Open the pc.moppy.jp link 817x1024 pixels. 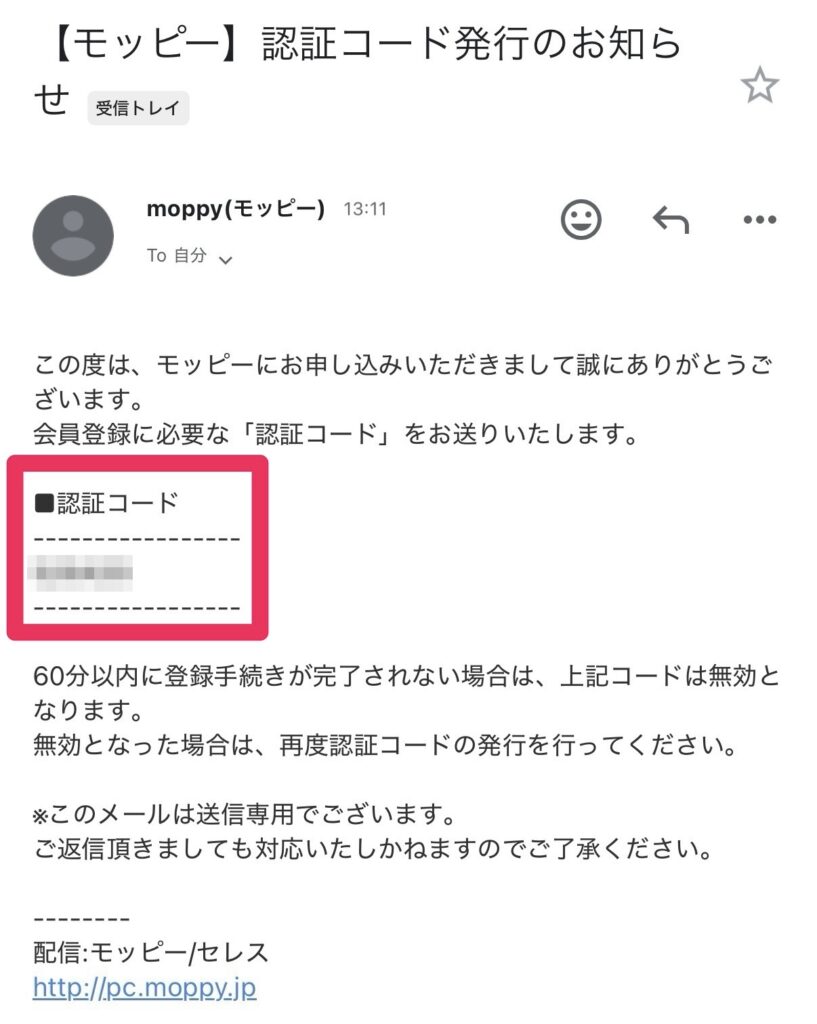point(144,988)
